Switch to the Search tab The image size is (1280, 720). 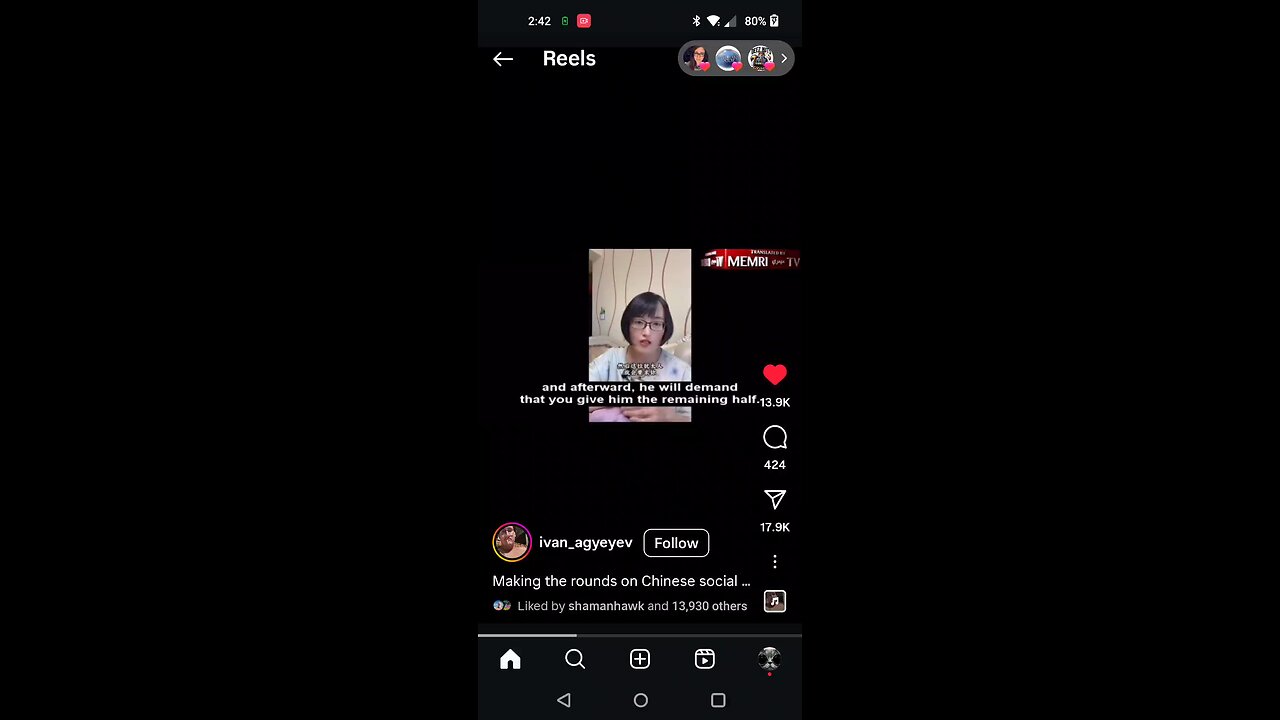pyautogui.click(x=575, y=659)
